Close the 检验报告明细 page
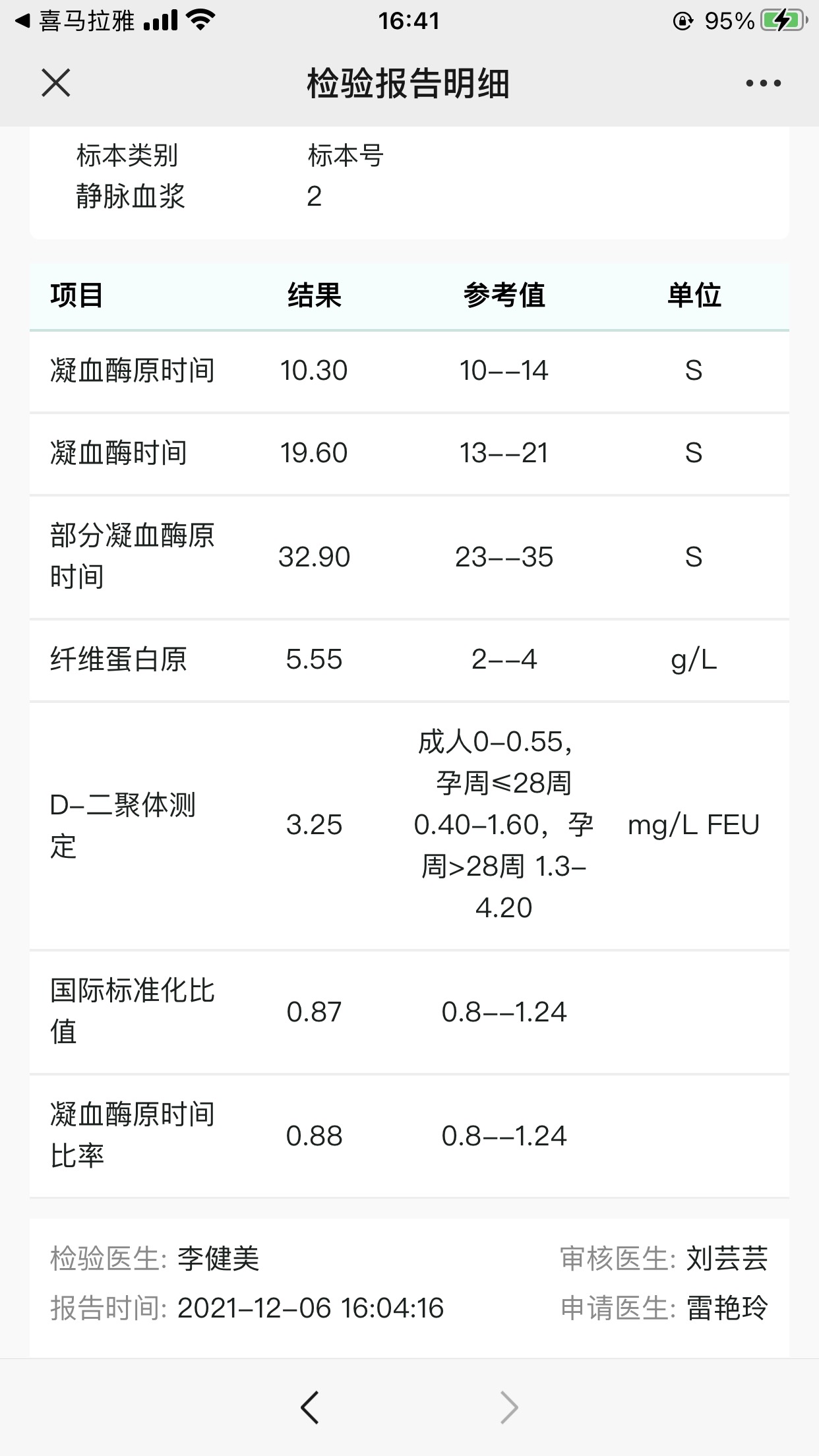 [56, 84]
